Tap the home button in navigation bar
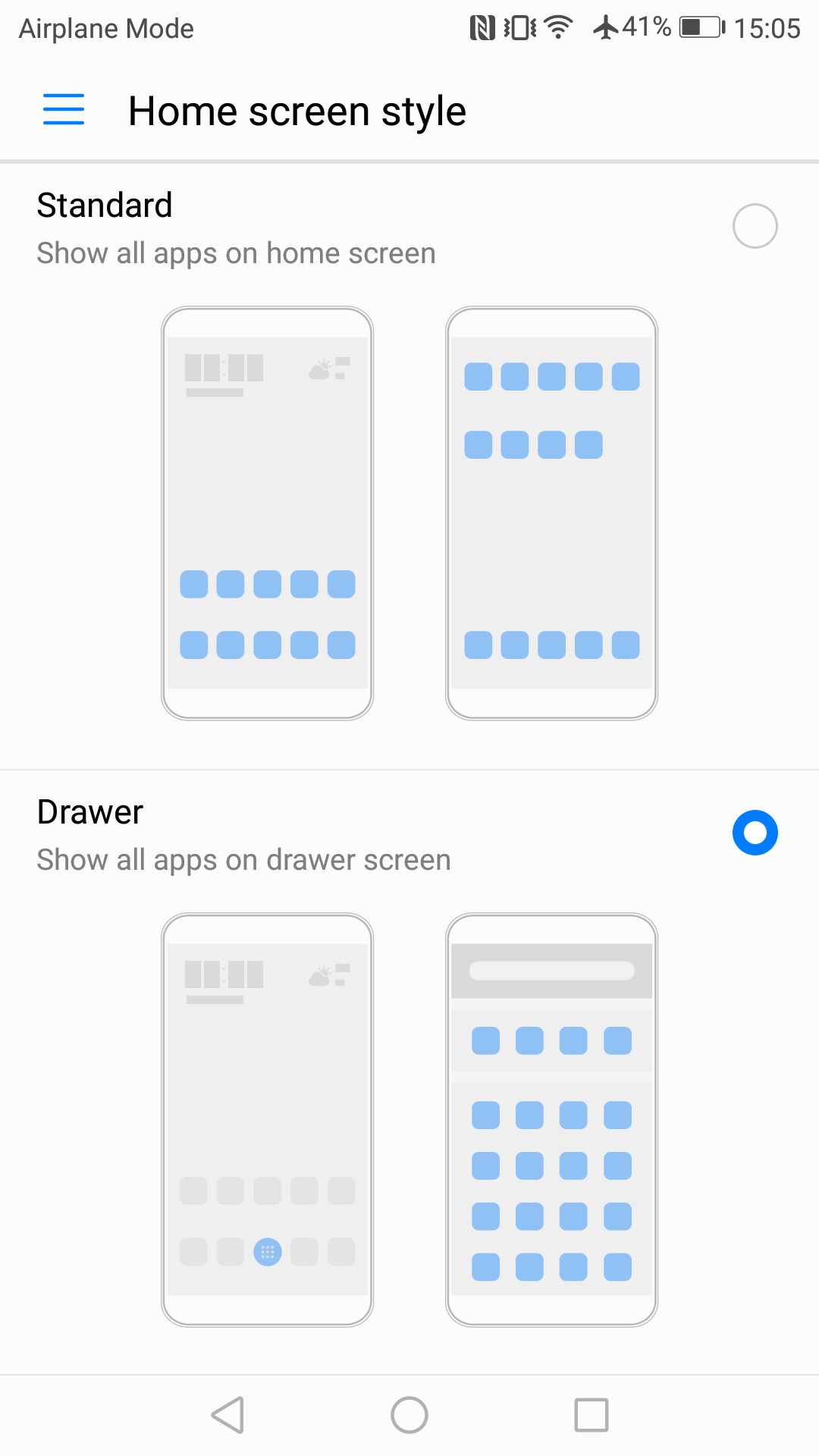This screenshot has width=819, height=1456. [409, 1415]
